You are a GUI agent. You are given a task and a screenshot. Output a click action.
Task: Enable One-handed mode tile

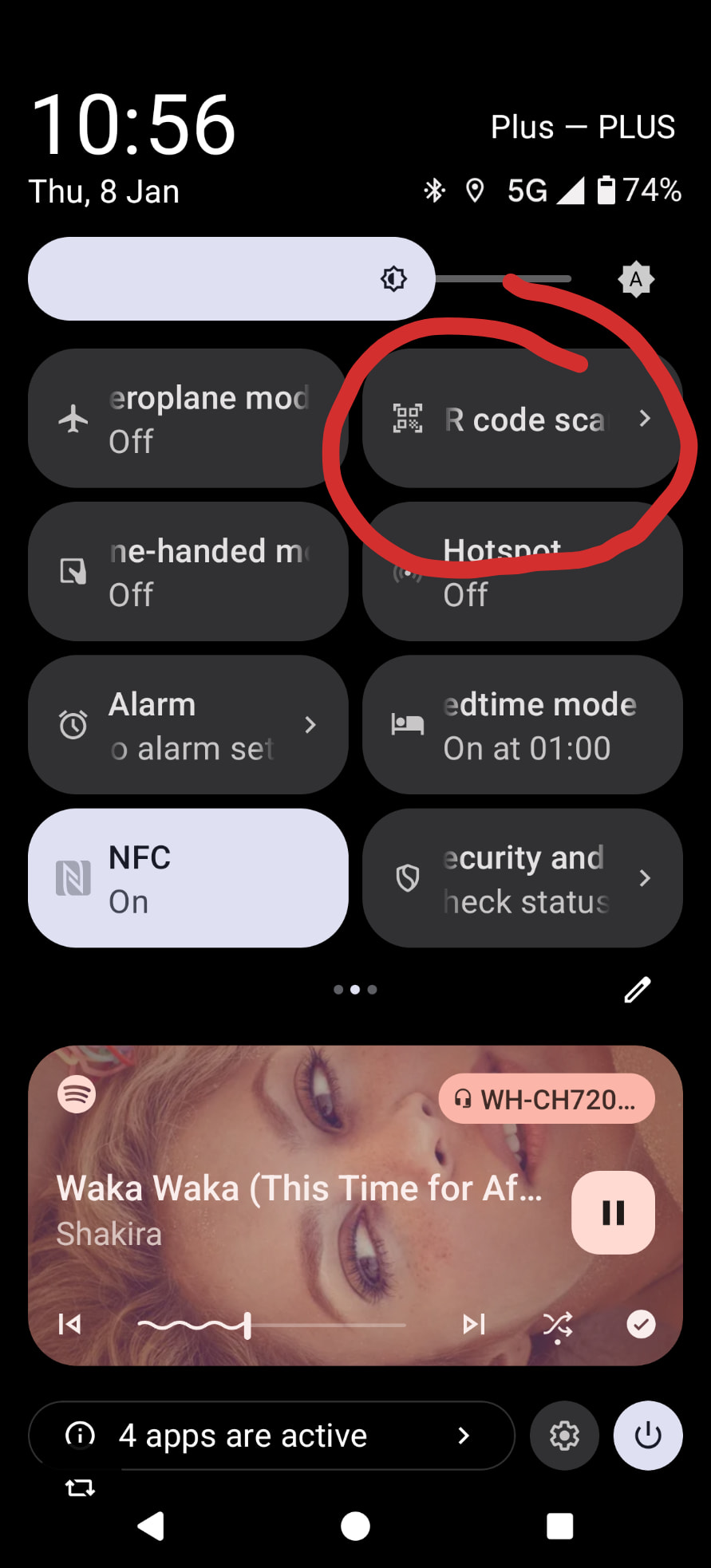(x=188, y=572)
